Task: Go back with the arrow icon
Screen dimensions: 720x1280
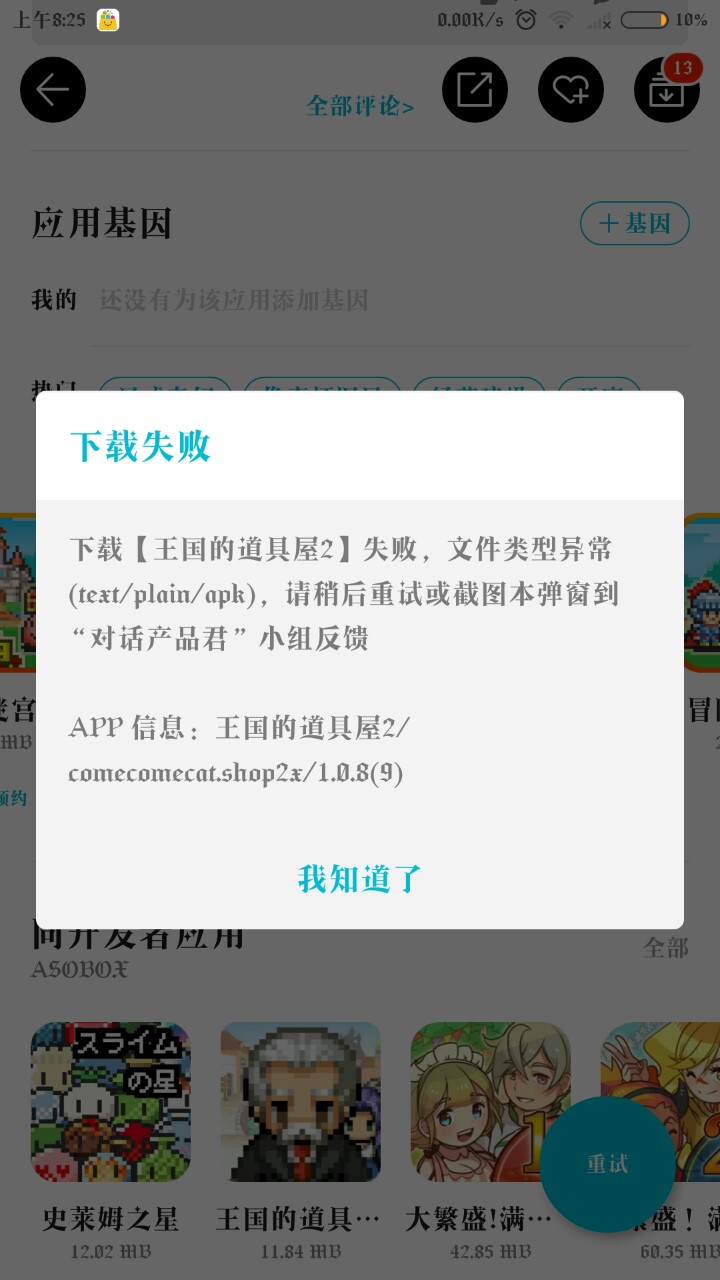Action: pos(53,90)
